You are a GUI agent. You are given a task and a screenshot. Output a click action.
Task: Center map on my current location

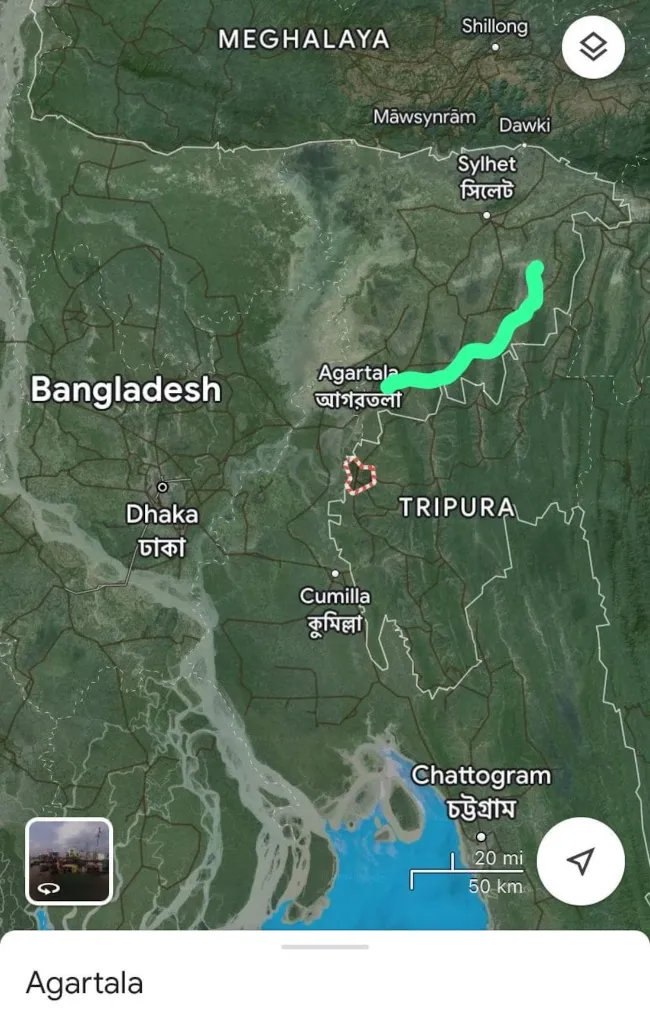[x=581, y=861]
